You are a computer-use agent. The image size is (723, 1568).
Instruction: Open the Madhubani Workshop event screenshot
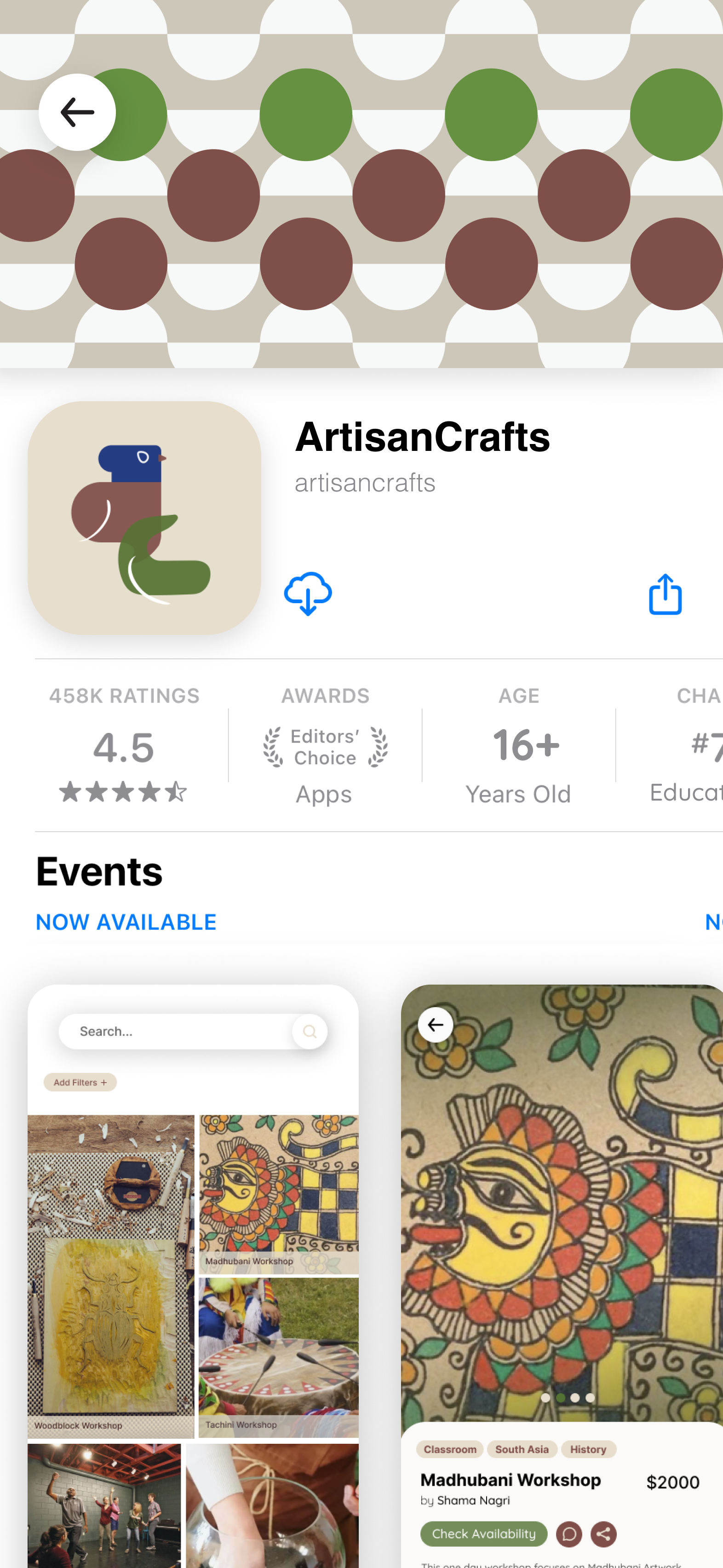pos(561,1275)
